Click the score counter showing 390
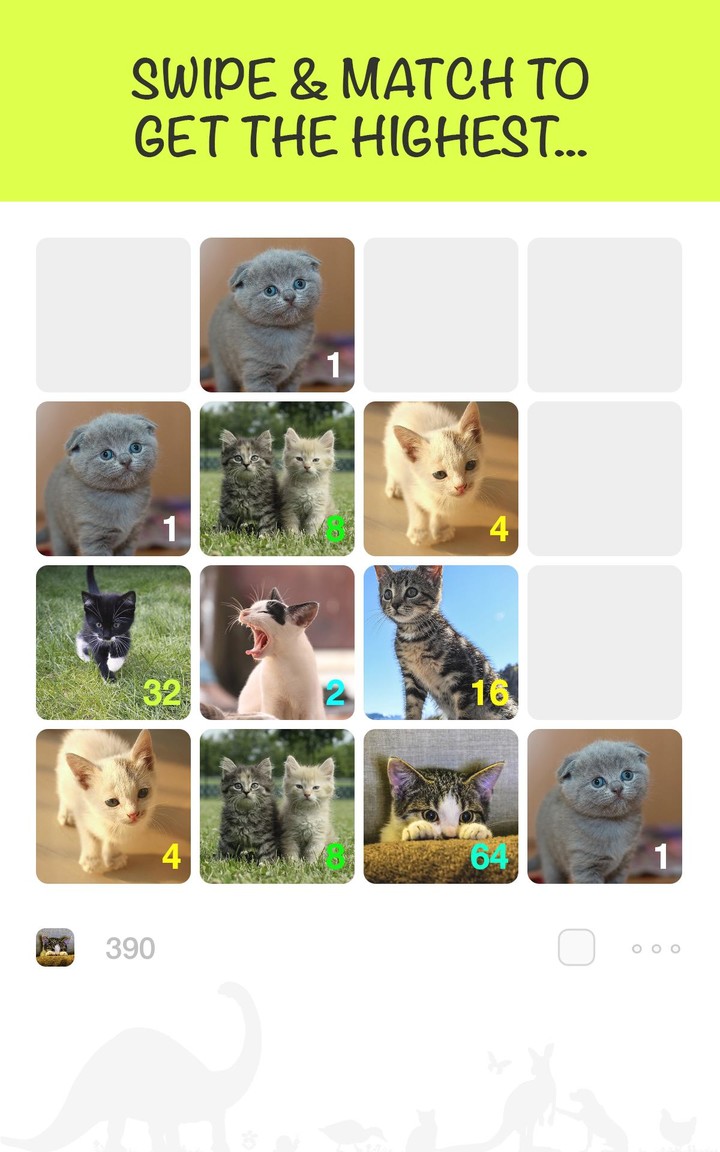This screenshot has width=720, height=1152. coord(131,947)
